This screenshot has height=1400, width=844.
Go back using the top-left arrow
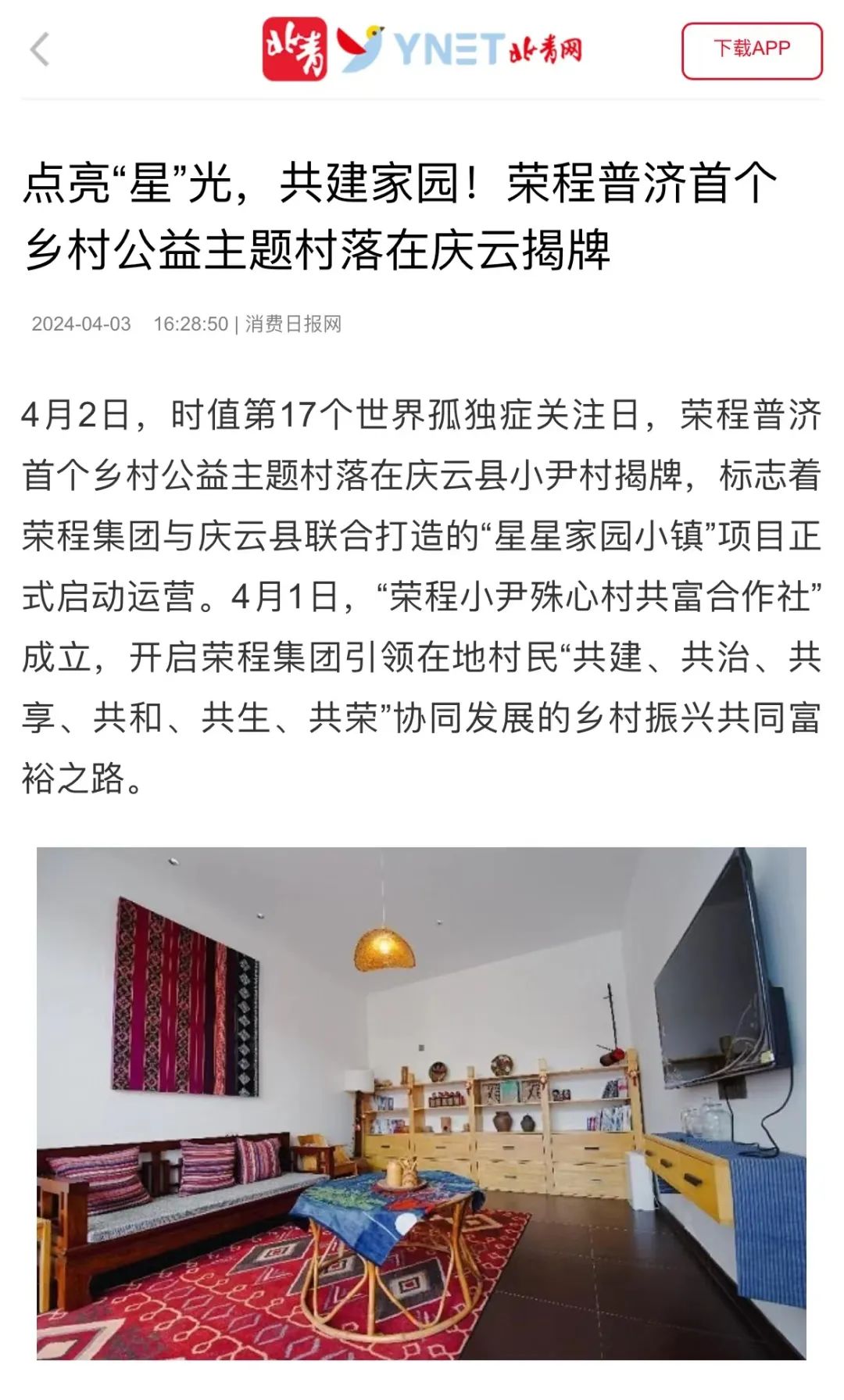pos(40,51)
